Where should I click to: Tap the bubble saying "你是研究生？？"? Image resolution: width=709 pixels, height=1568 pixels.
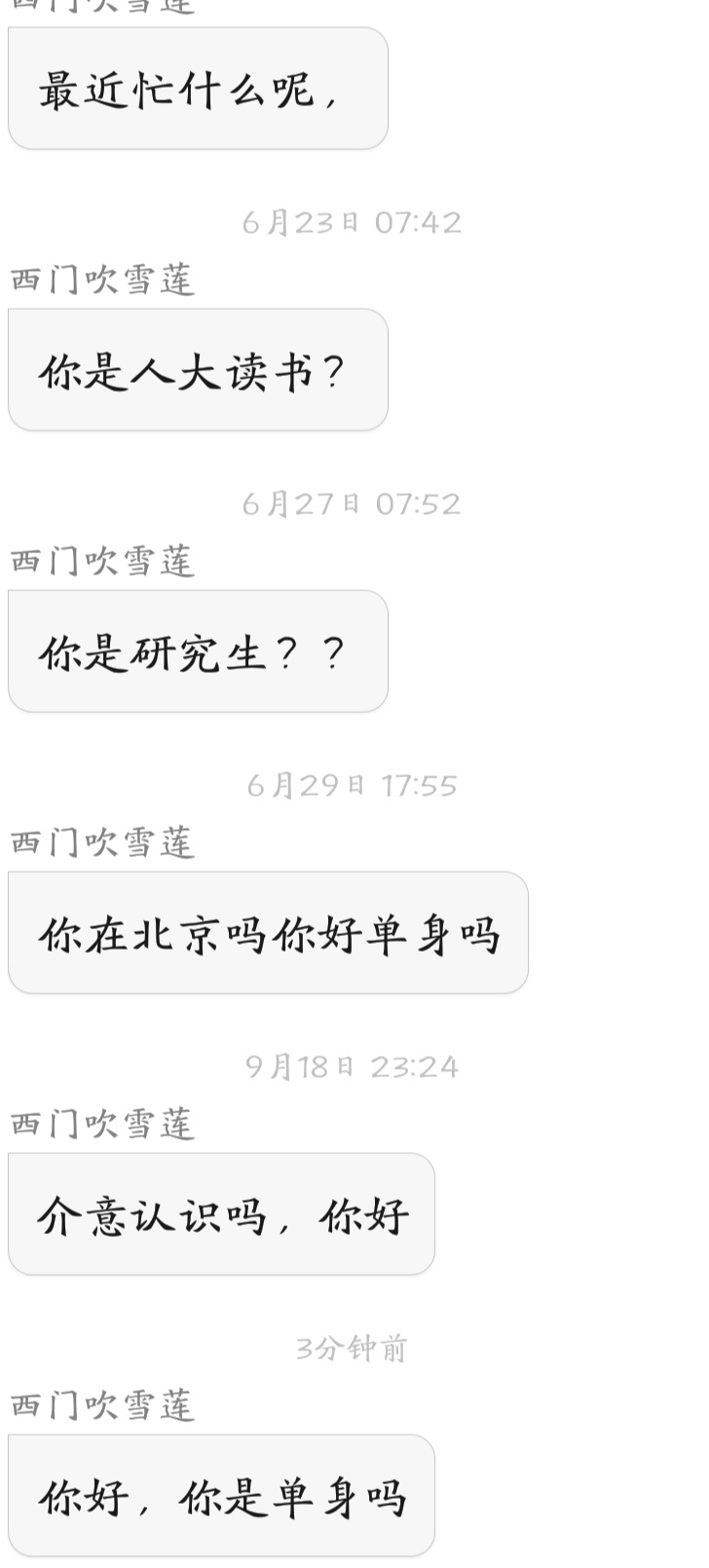[x=198, y=652]
